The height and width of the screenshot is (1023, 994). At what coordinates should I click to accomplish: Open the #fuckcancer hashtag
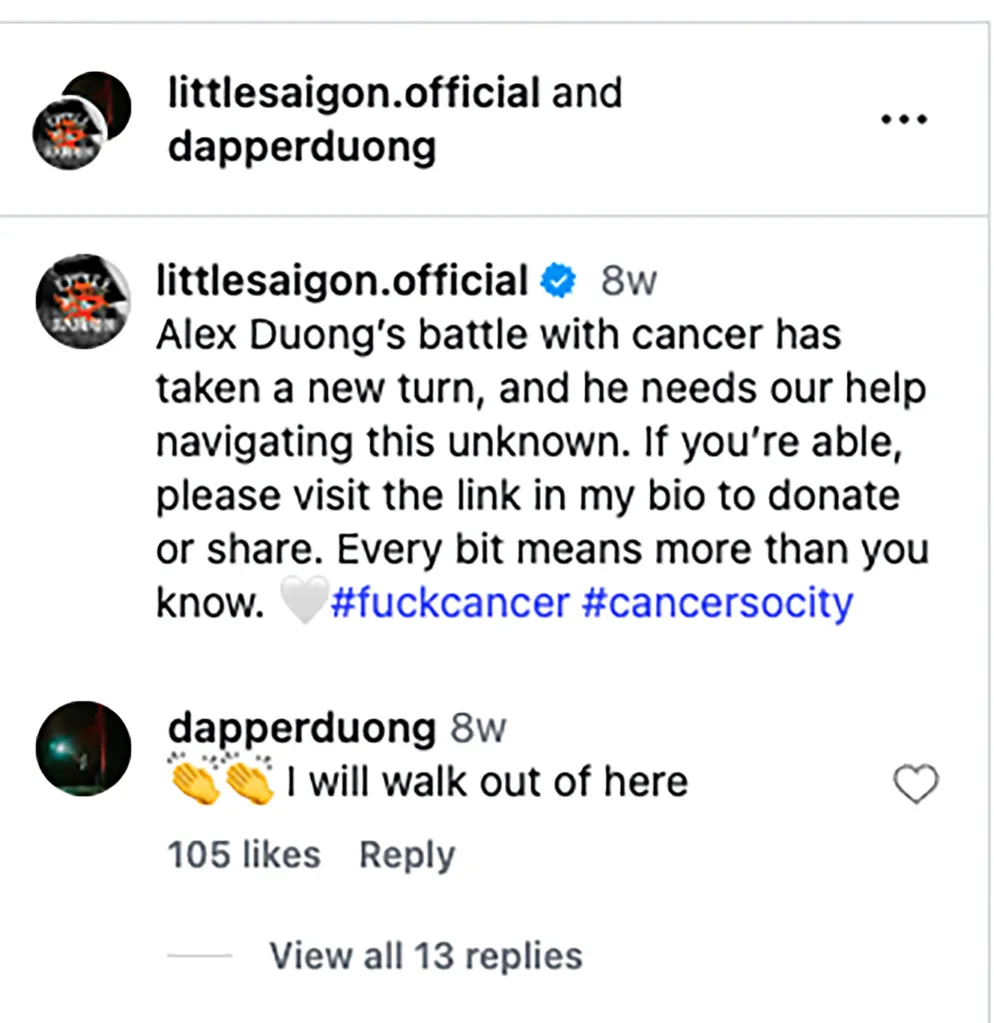pyautogui.click(x=449, y=604)
